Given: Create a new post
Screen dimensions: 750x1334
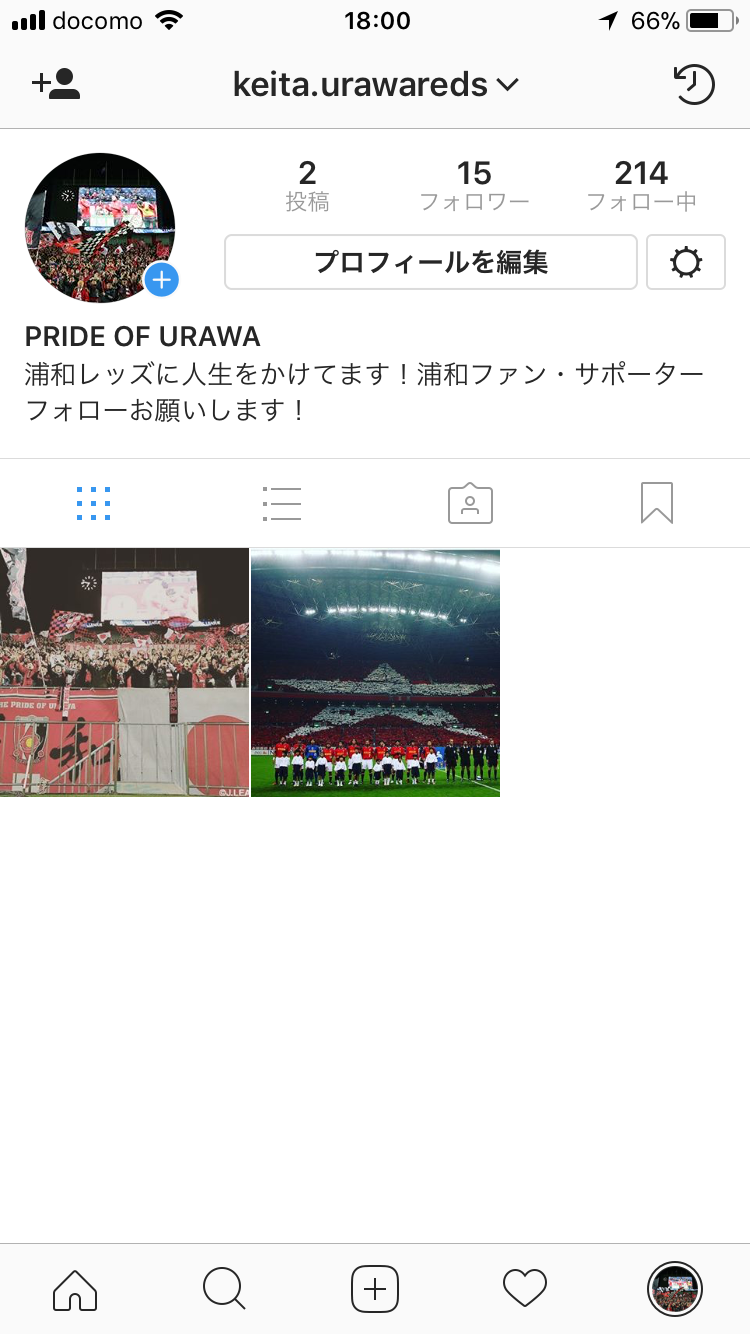Looking at the screenshot, I should point(375,1289).
